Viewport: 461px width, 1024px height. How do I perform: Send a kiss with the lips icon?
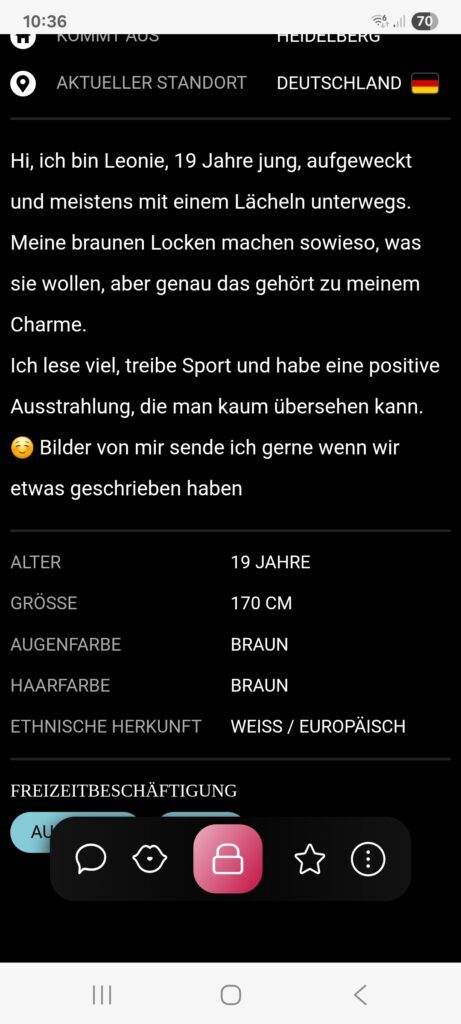tap(150, 859)
